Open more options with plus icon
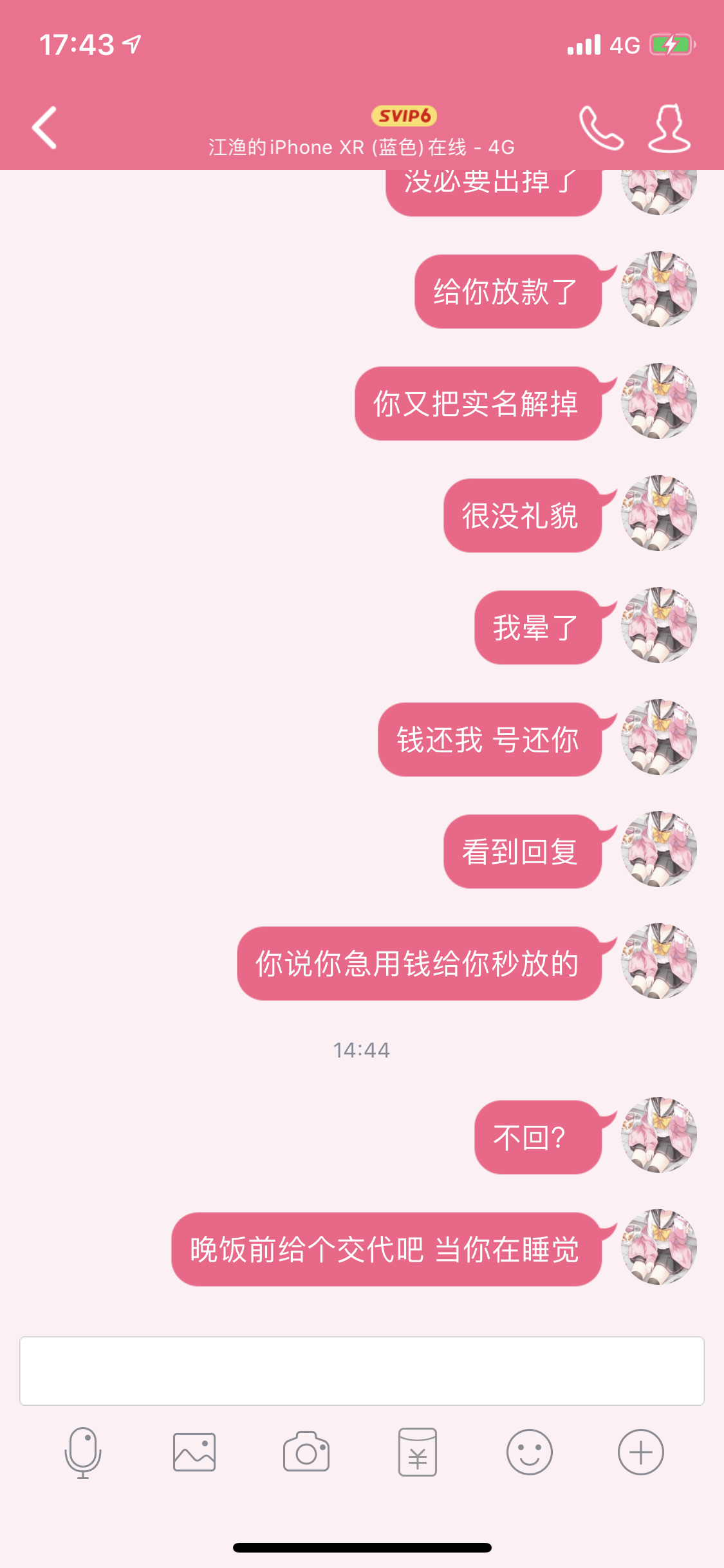The image size is (724, 1568). pyautogui.click(x=641, y=1452)
